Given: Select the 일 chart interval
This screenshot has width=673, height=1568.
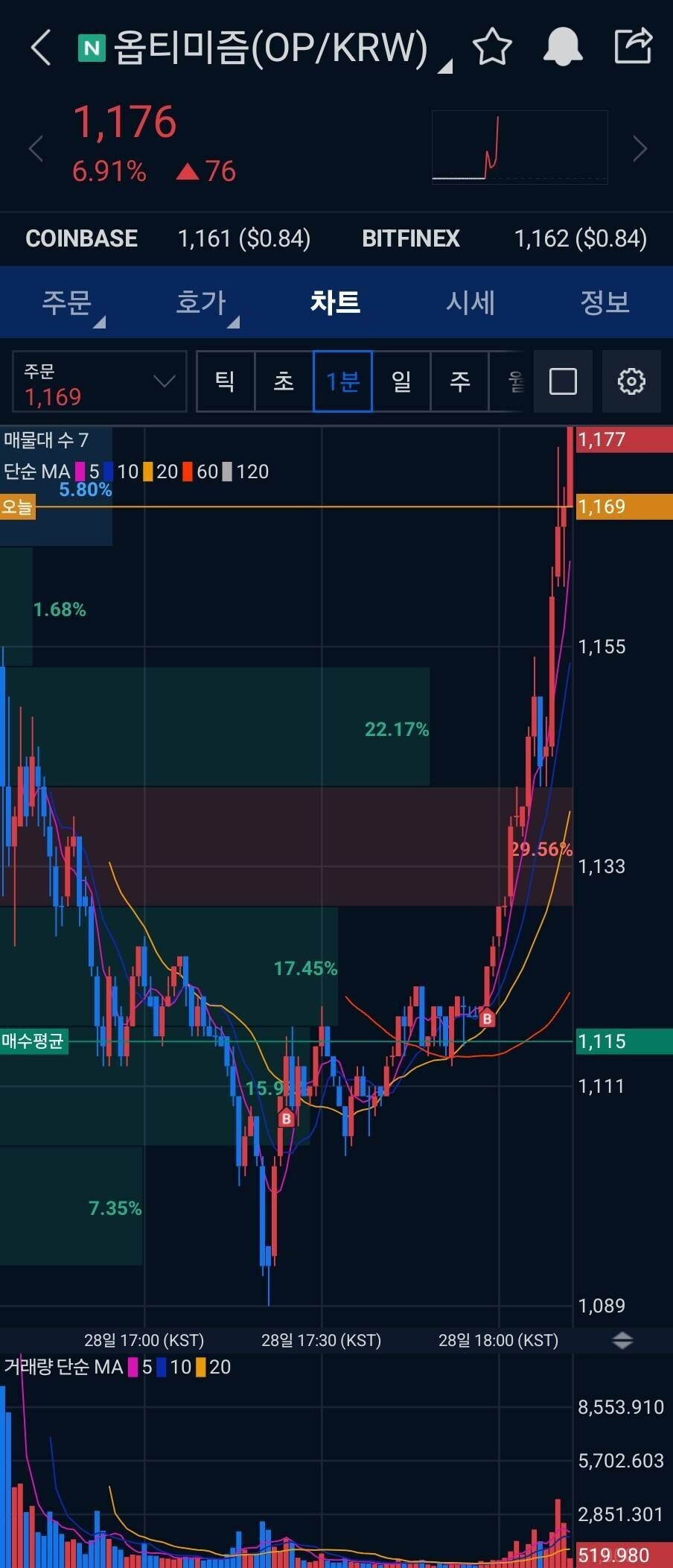Looking at the screenshot, I should pyautogui.click(x=401, y=381).
